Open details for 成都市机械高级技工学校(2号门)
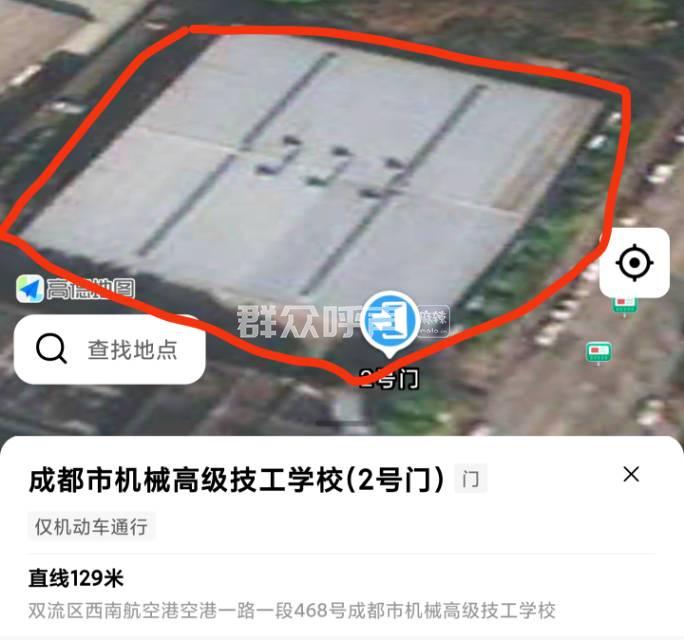Viewport: 684px width, 640px height. click(236, 480)
